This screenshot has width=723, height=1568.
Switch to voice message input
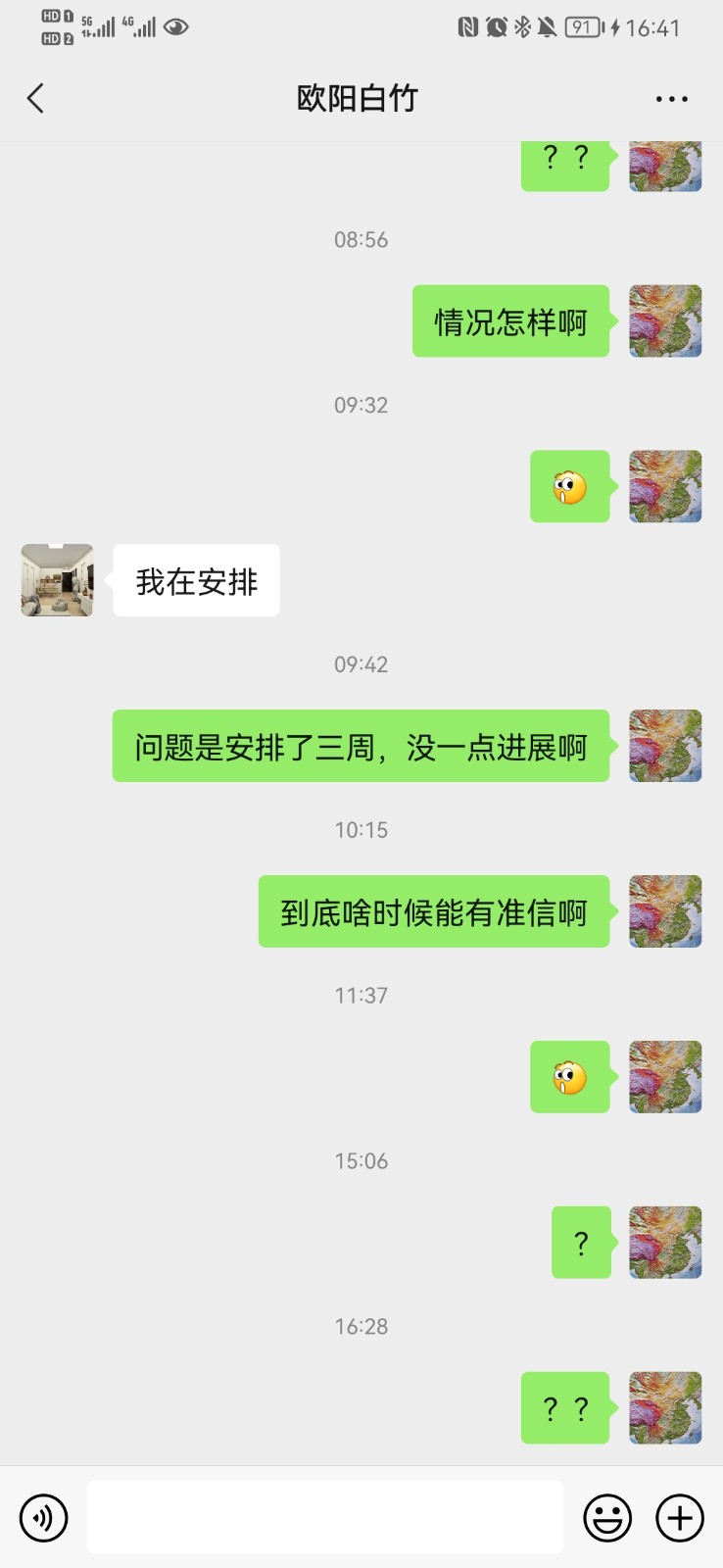[43, 1518]
